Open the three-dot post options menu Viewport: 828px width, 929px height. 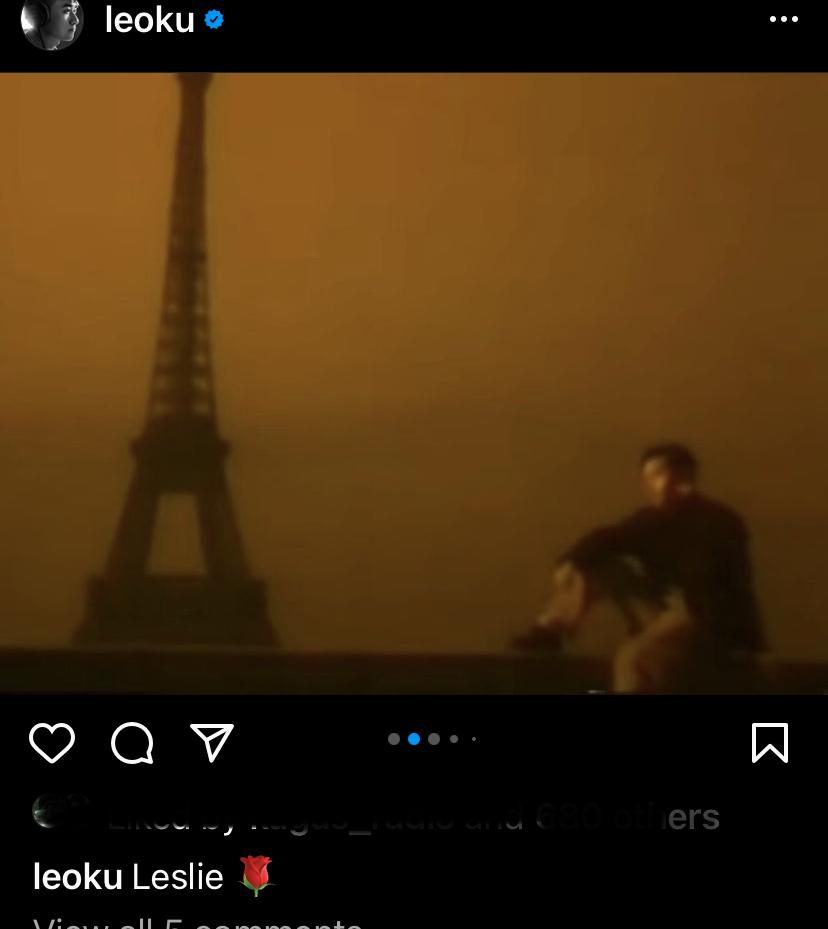coord(783,19)
